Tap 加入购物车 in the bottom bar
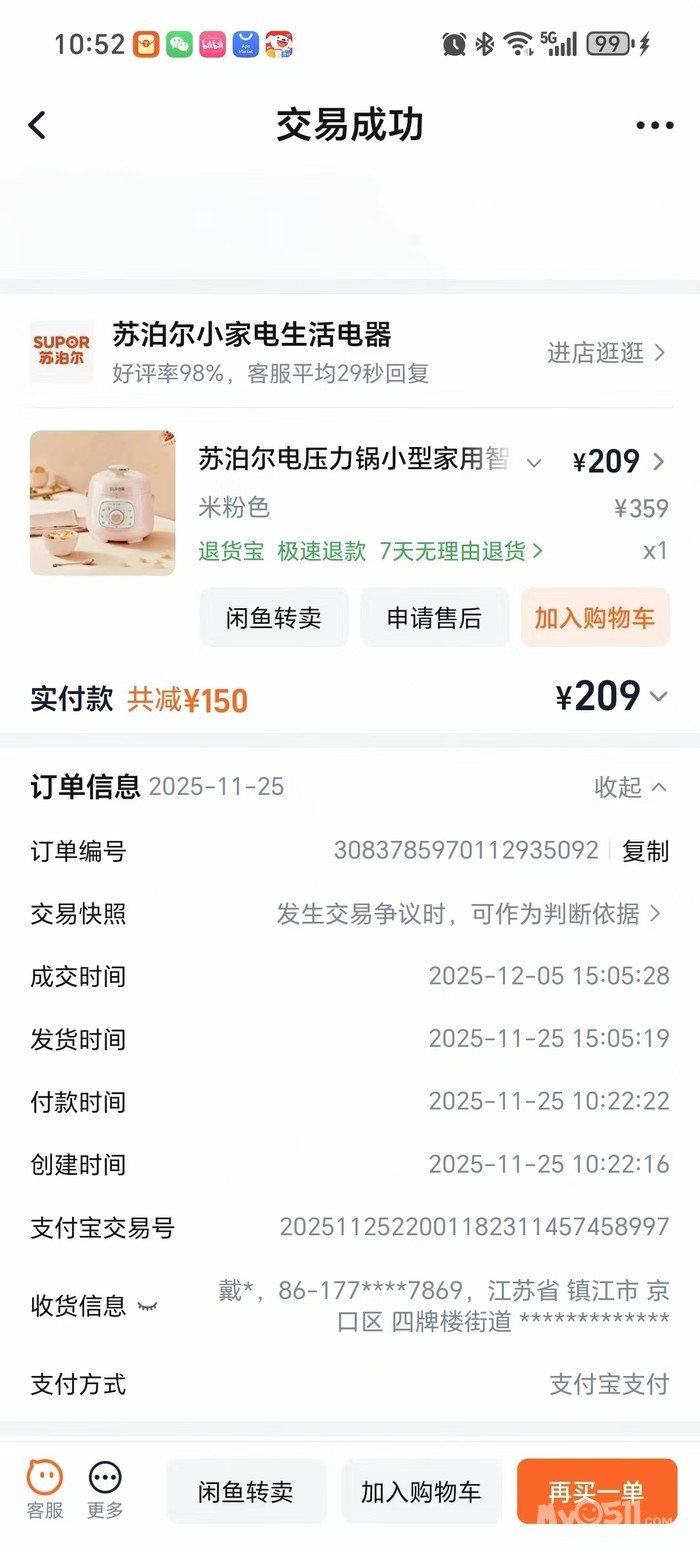The image size is (700, 1551). tap(421, 1492)
